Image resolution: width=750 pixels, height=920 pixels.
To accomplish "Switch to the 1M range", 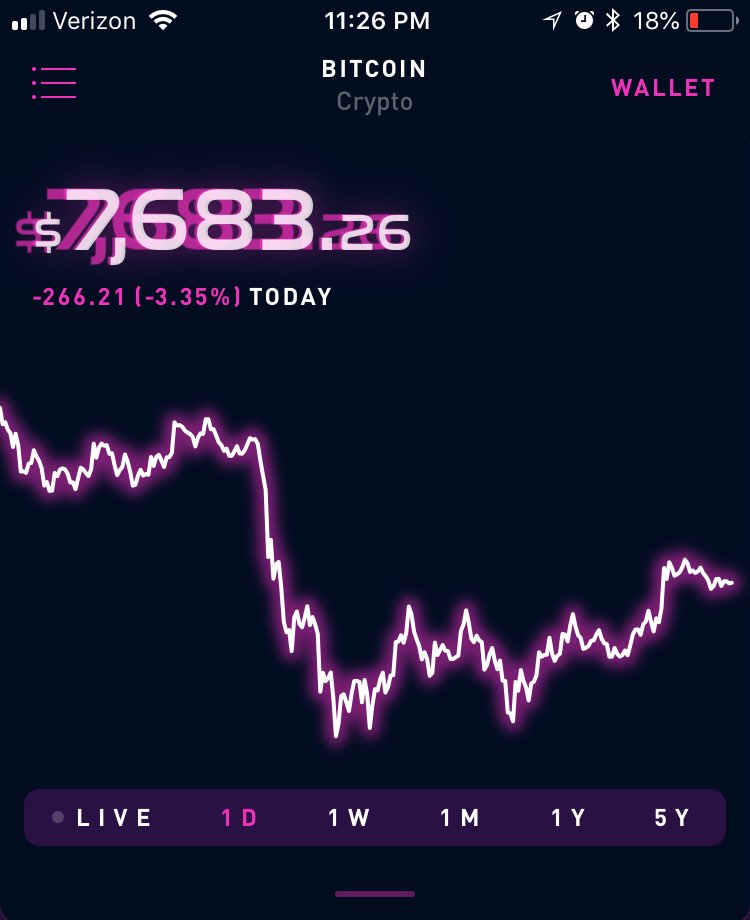I will click(460, 818).
